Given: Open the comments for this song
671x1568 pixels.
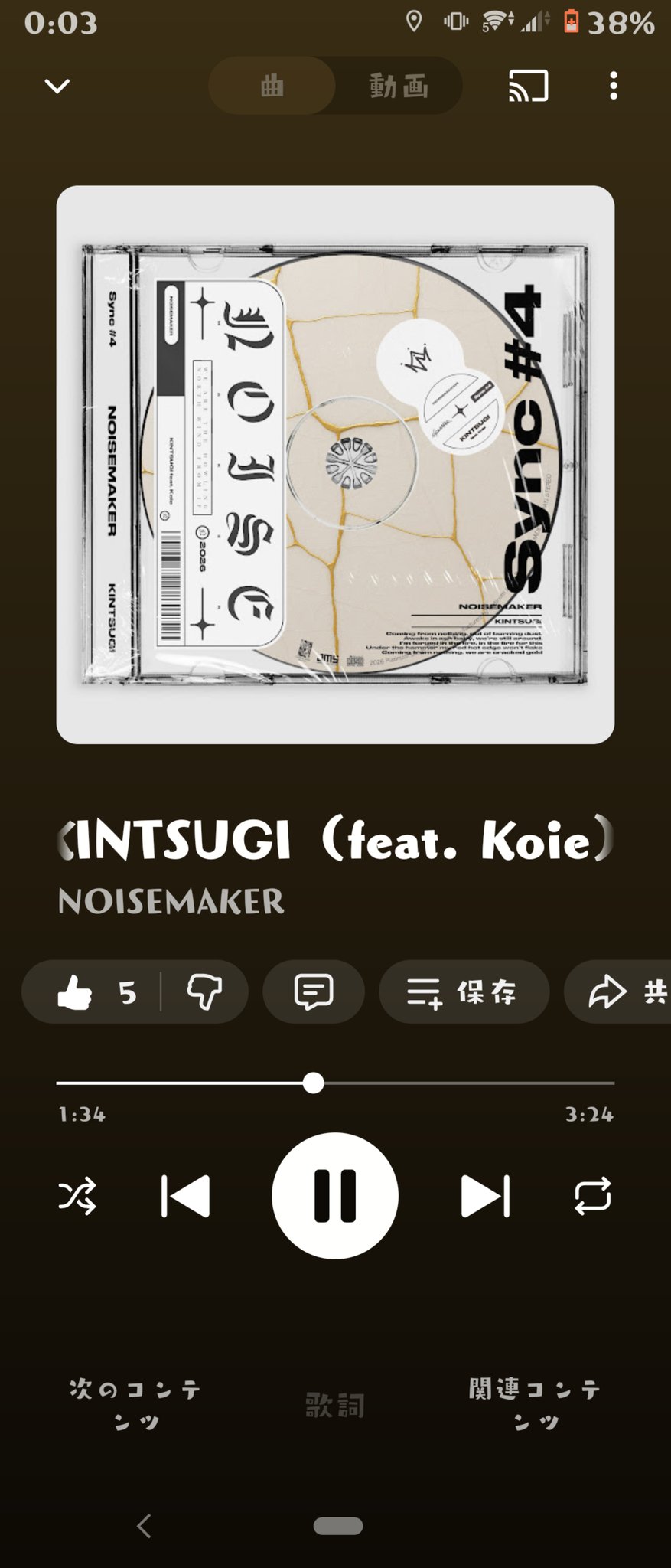Looking at the screenshot, I should tap(314, 992).
